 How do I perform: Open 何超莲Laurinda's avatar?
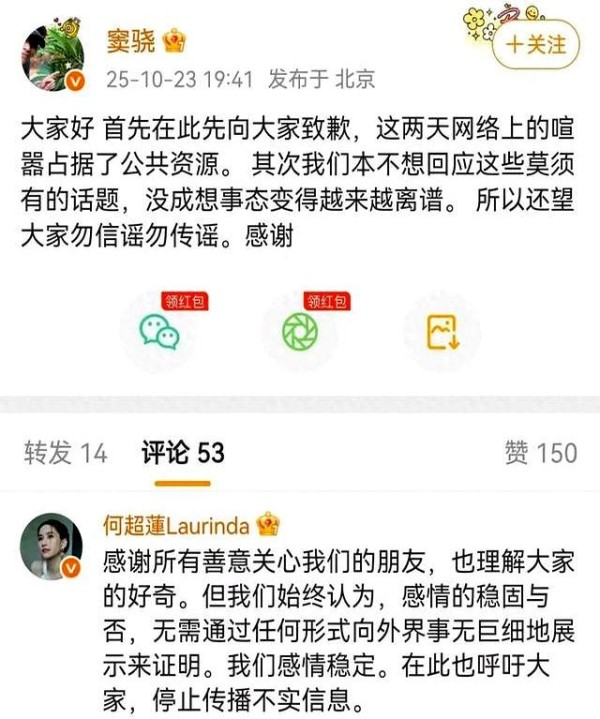click(x=53, y=547)
